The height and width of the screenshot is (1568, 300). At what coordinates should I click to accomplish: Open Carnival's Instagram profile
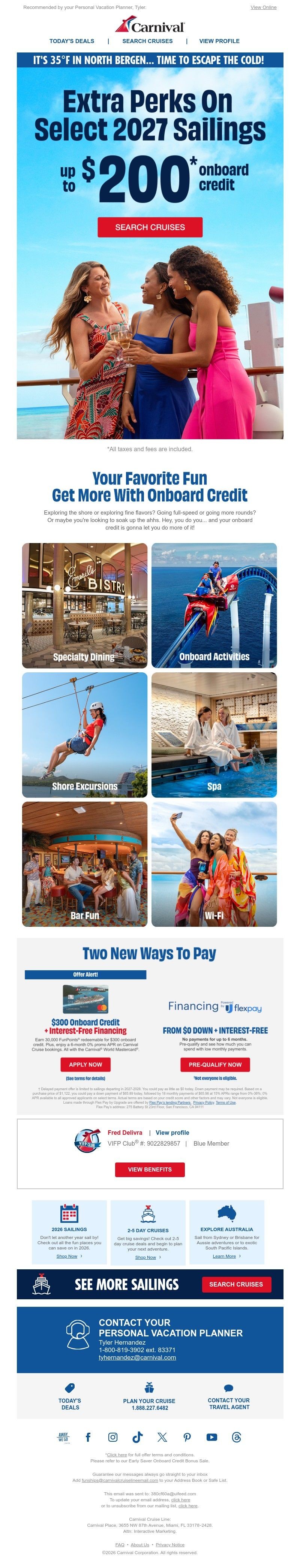click(x=113, y=1437)
